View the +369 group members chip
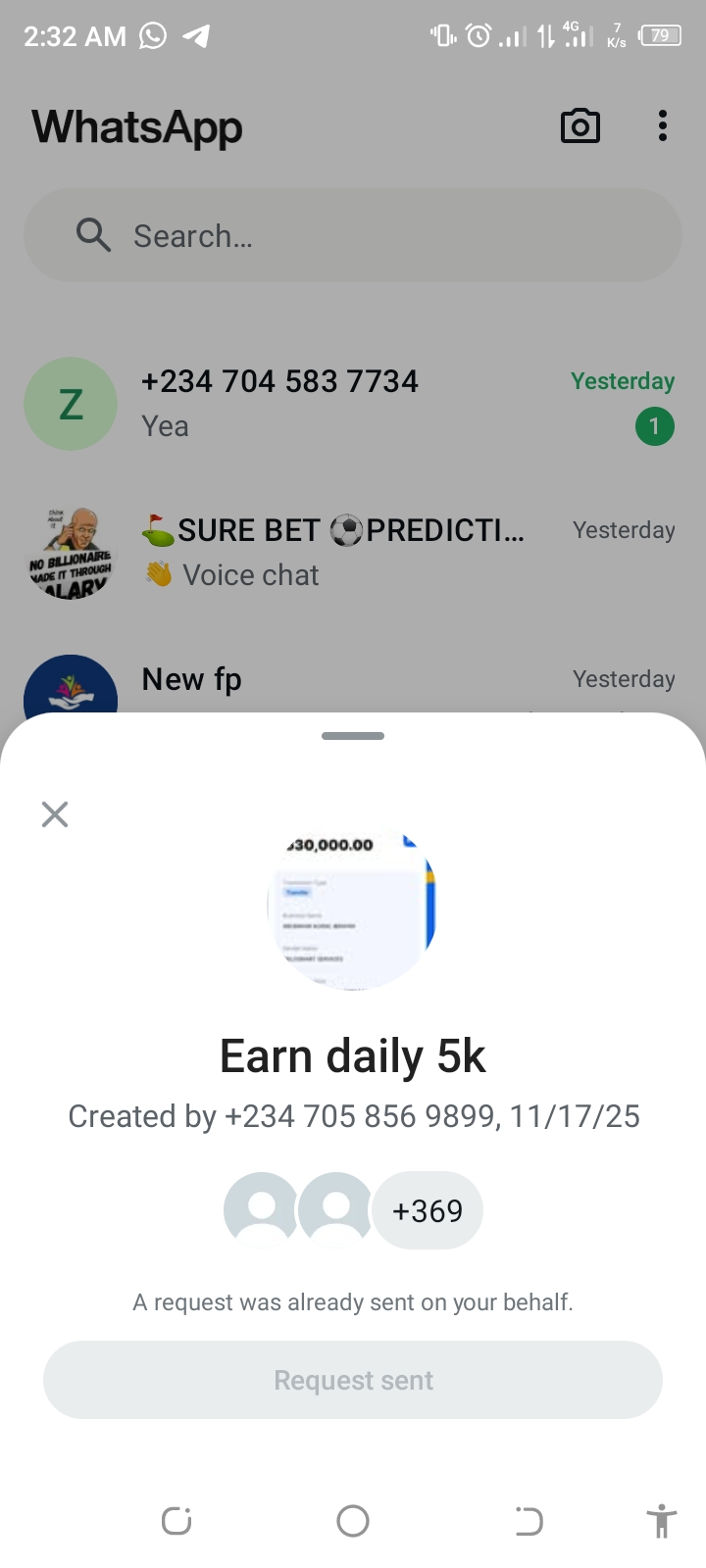 coord(428,1211)
